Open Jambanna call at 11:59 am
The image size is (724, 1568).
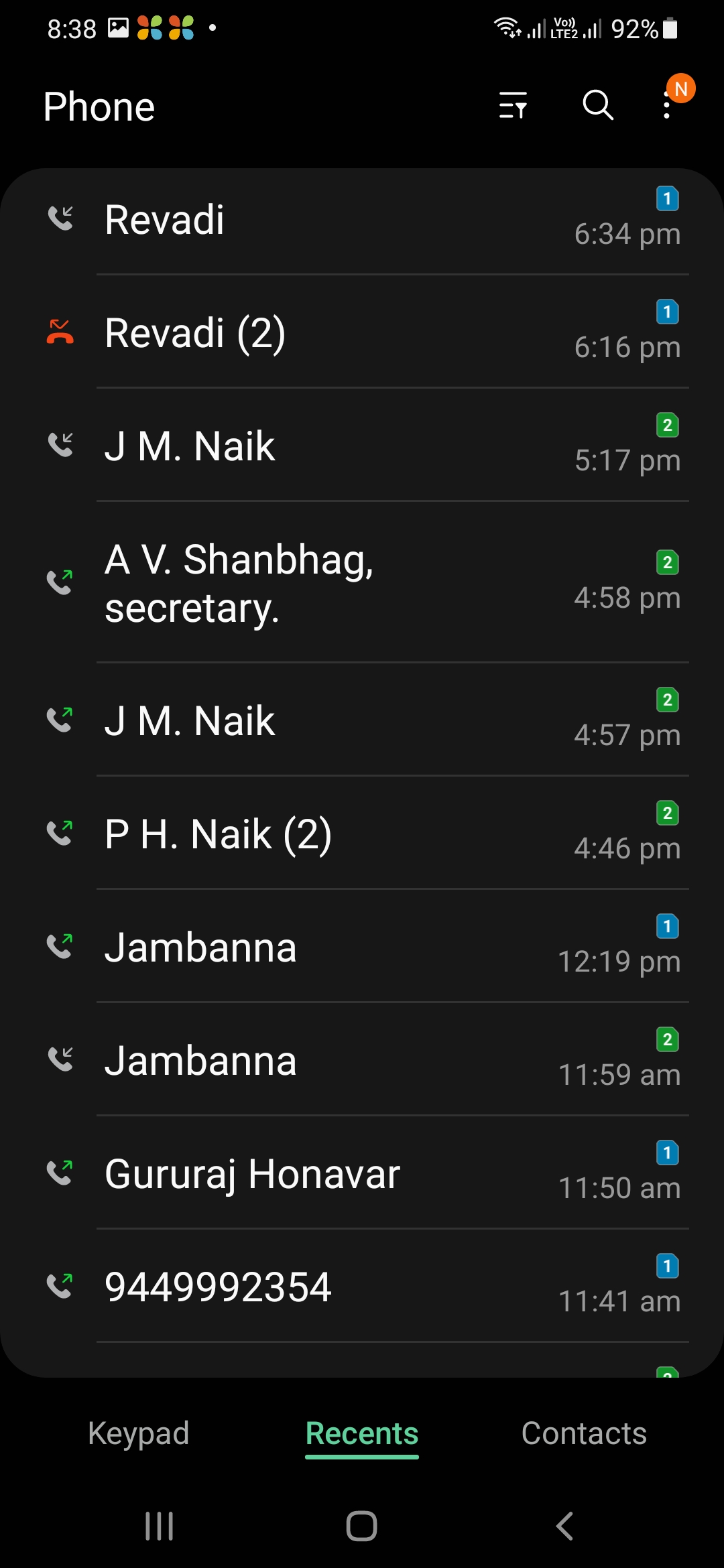click(362, 1061)
